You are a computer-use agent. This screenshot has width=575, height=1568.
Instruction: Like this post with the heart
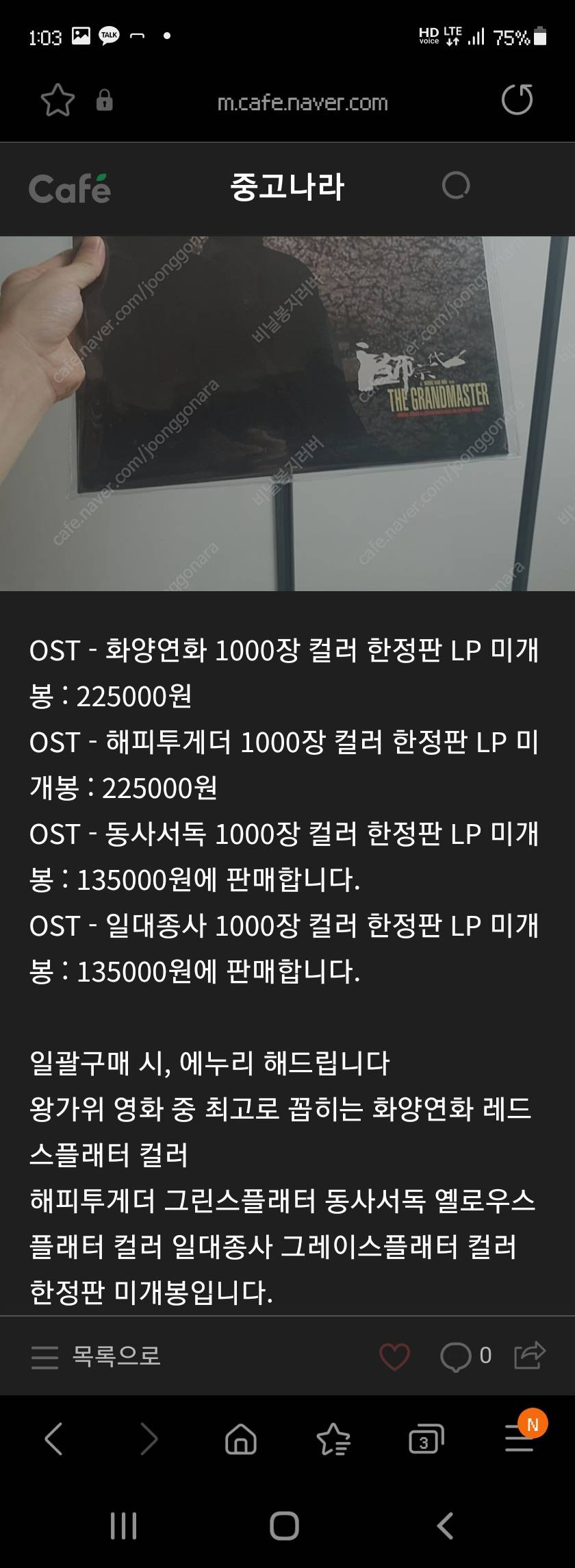click(394, 1356)
